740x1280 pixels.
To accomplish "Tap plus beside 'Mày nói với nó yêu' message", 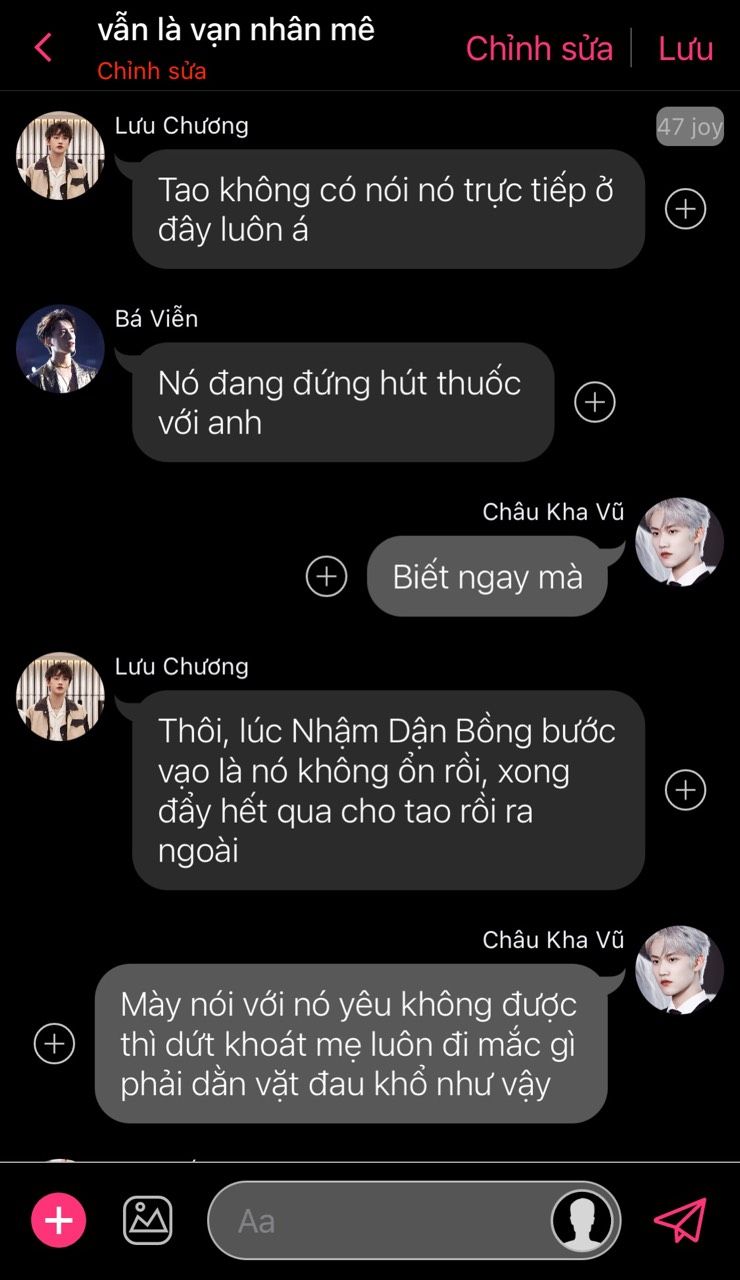I will tap(55, 1043).
